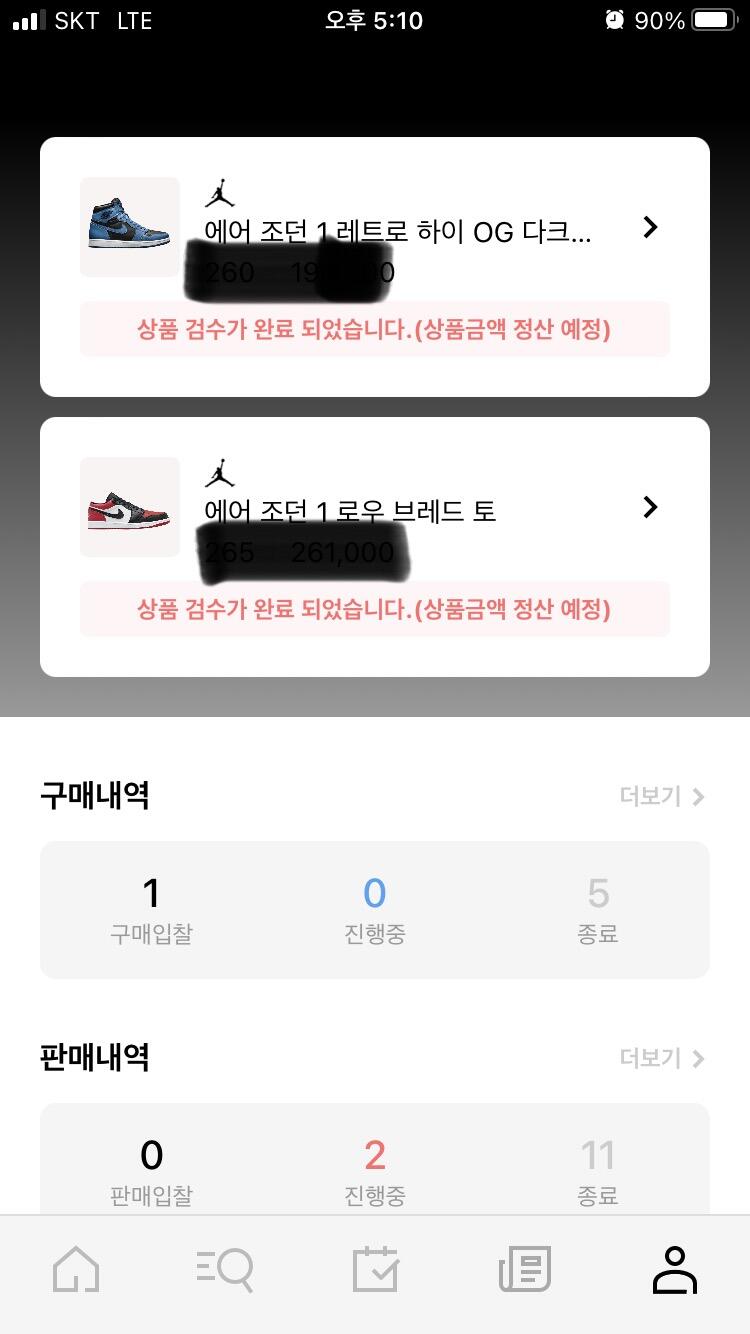Image resolution: width=750 pixels, height=1334 pixels.
Task: Select the my profile tab
Action: [x=674, y=1271]
